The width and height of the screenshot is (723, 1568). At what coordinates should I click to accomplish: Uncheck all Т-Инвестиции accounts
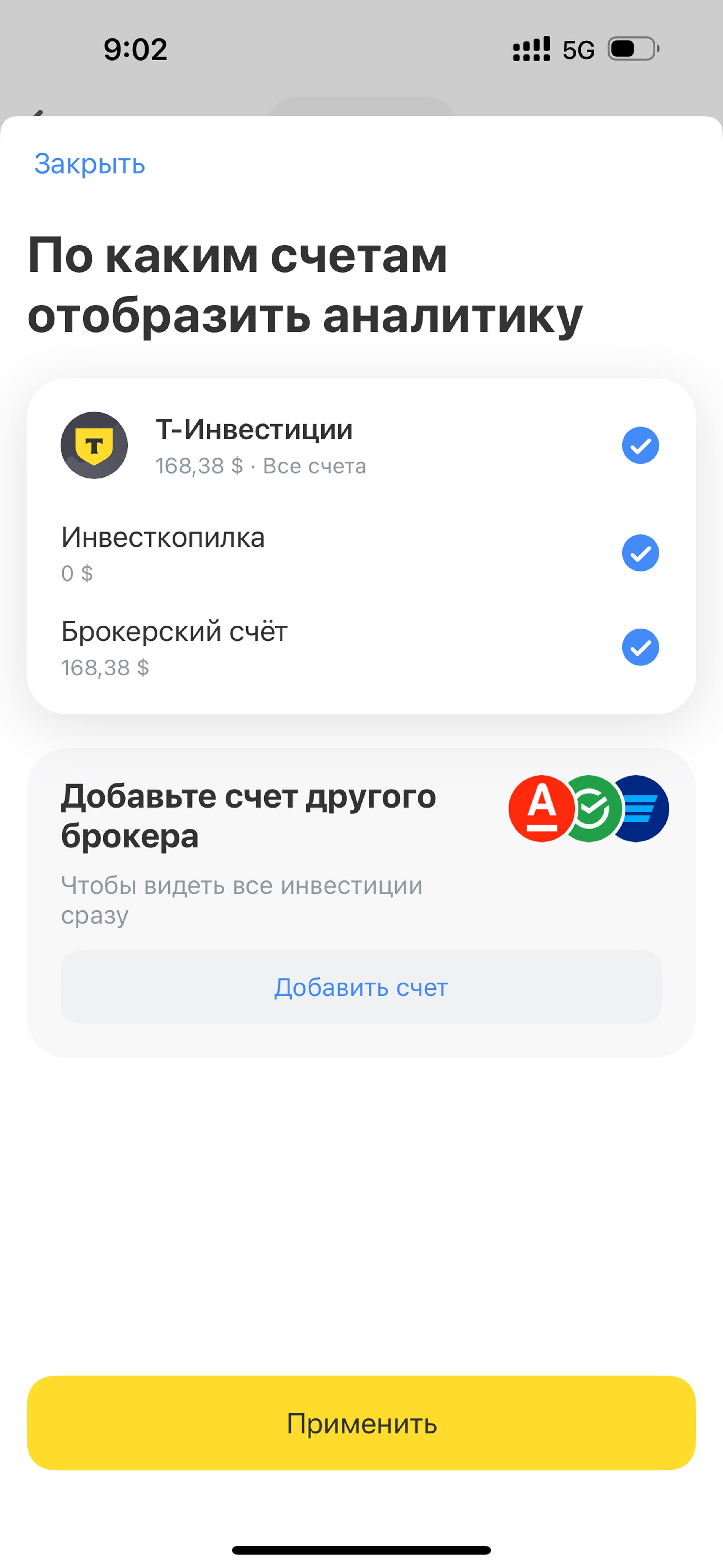point(640,446)
